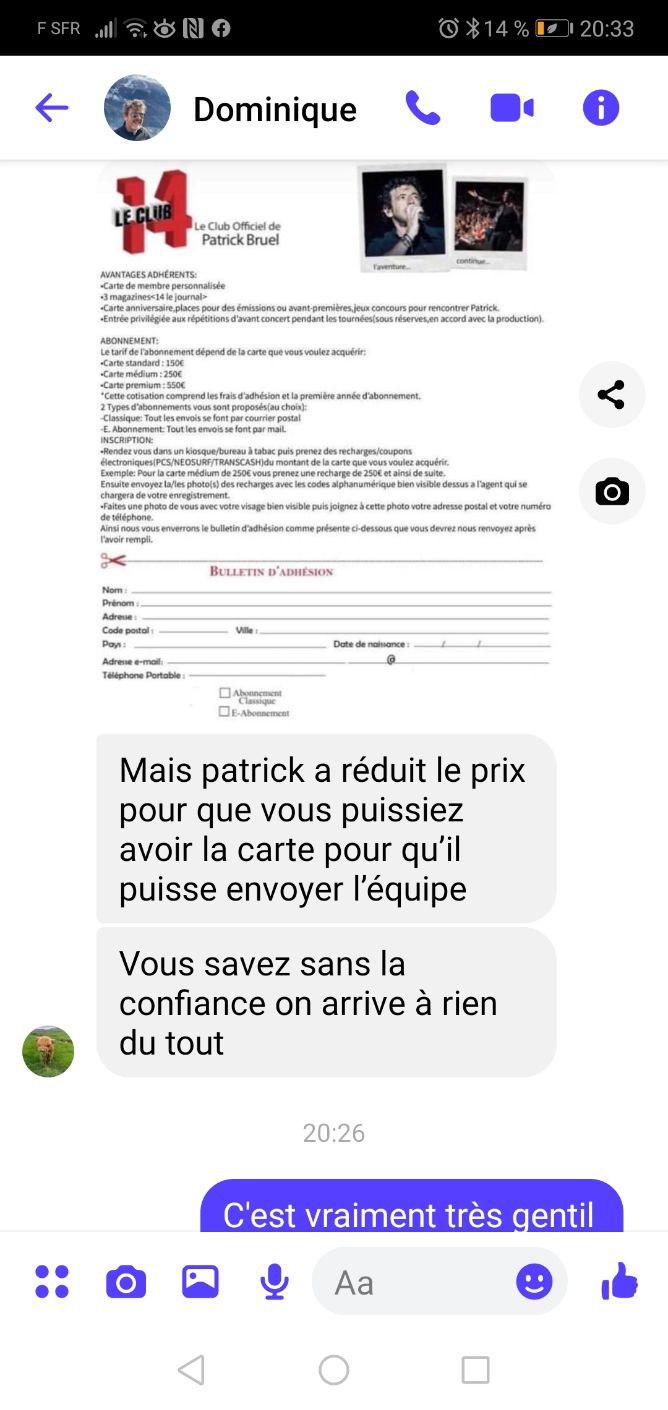The width and height of the screenshot is (668, 1410).
Task: Send a thumbs-up like
Action: pyautogui.click(x=620, y=1280)
